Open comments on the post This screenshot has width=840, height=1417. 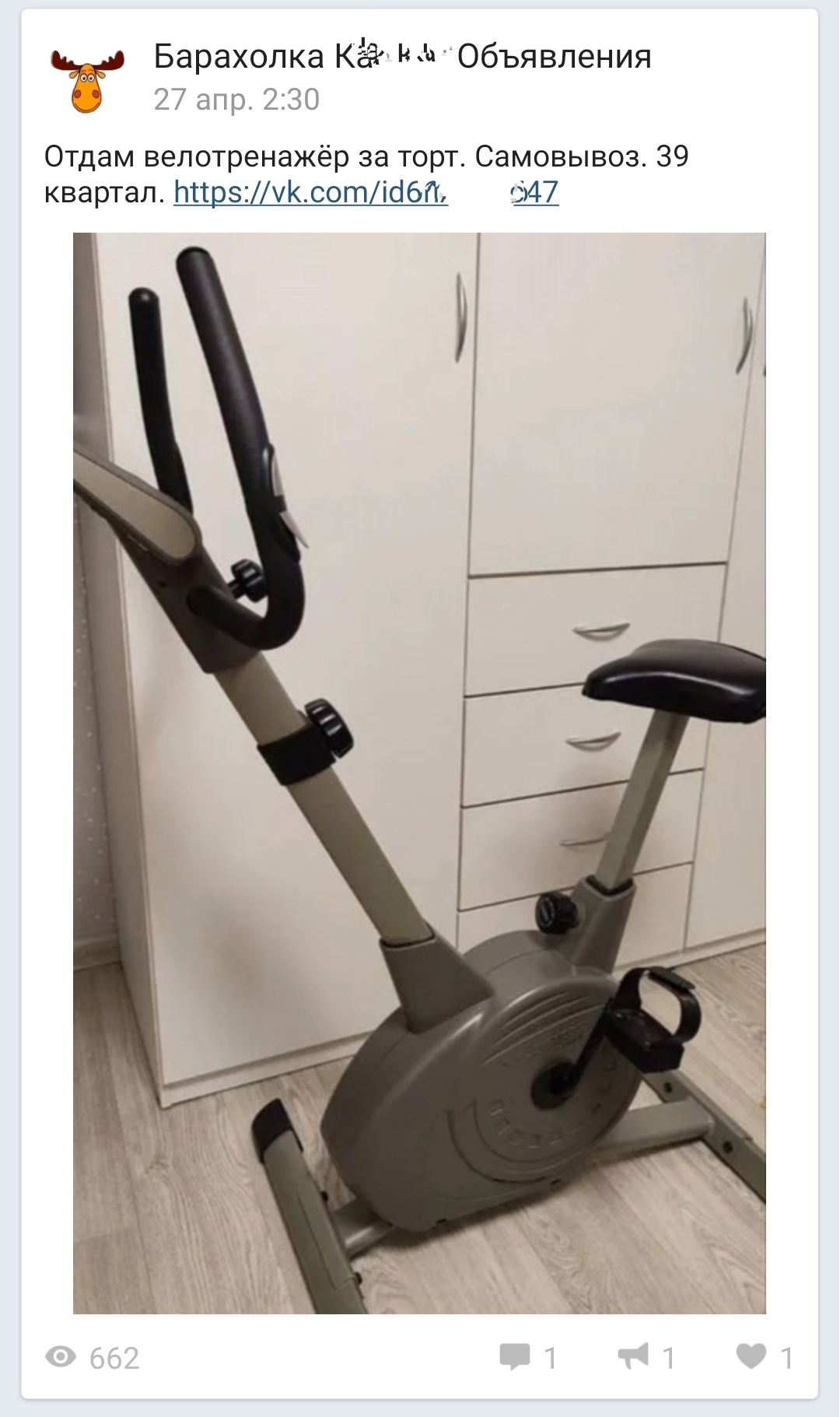528,1358
